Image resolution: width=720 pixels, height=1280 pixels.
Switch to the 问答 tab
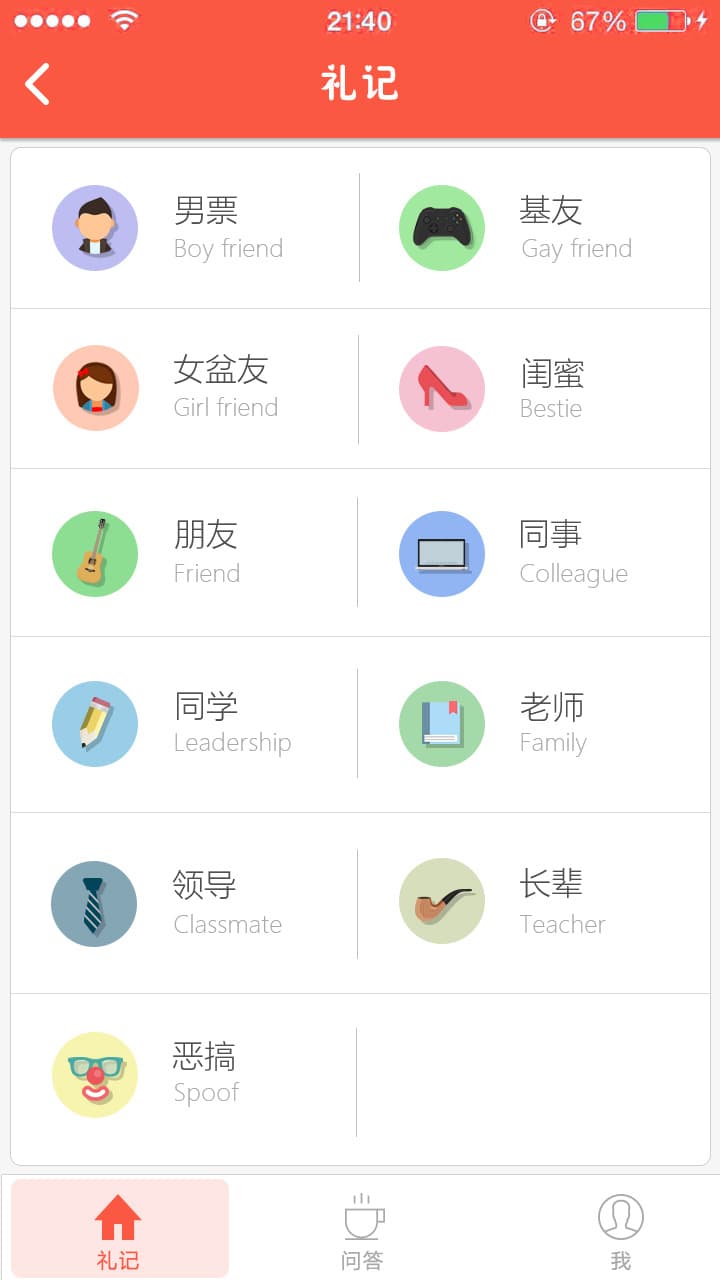coord(362,1230)
